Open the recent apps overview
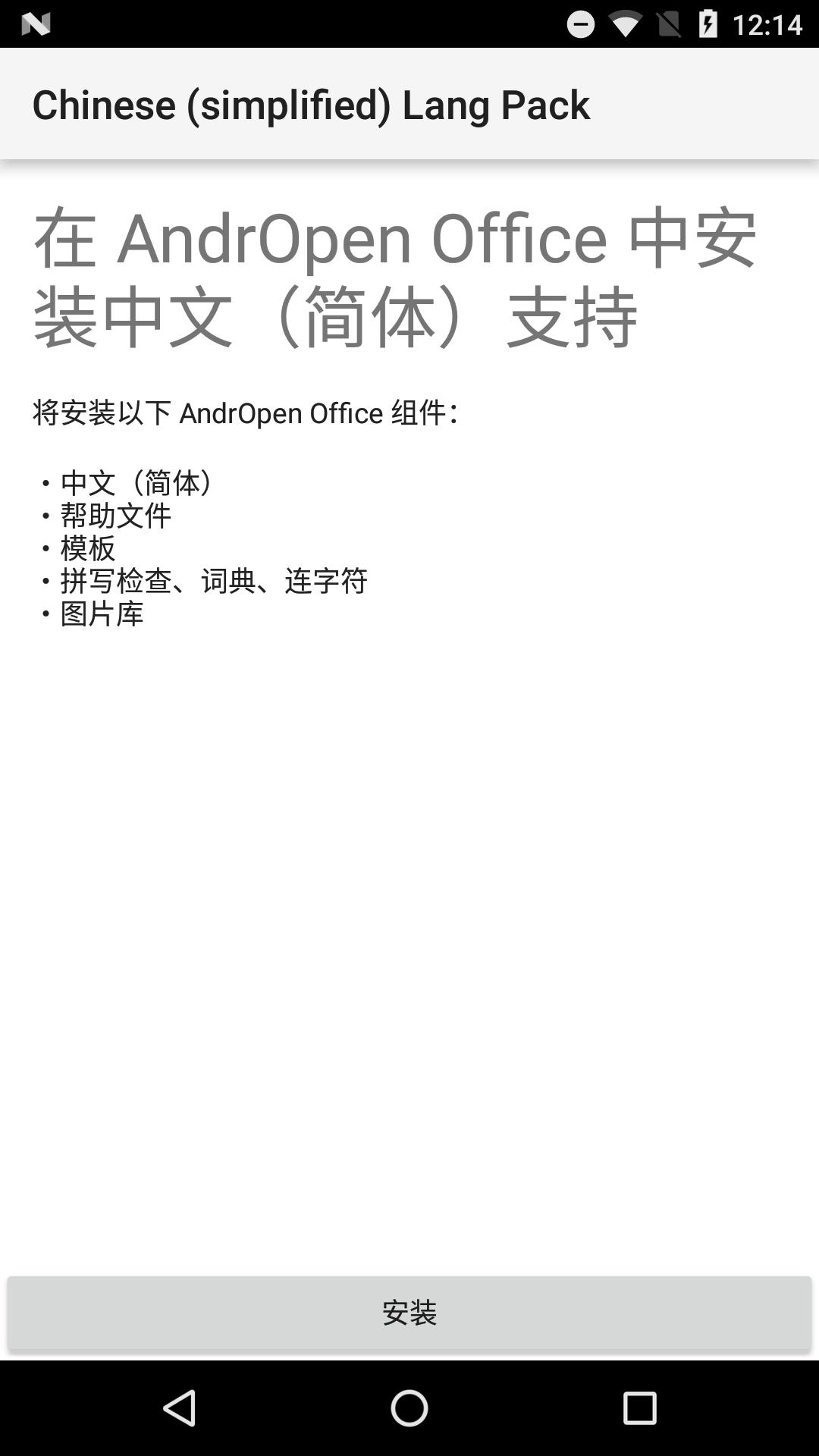The height and width of the screenshot is (1456, 819). pyautogui.click(x=639, y=1408)
